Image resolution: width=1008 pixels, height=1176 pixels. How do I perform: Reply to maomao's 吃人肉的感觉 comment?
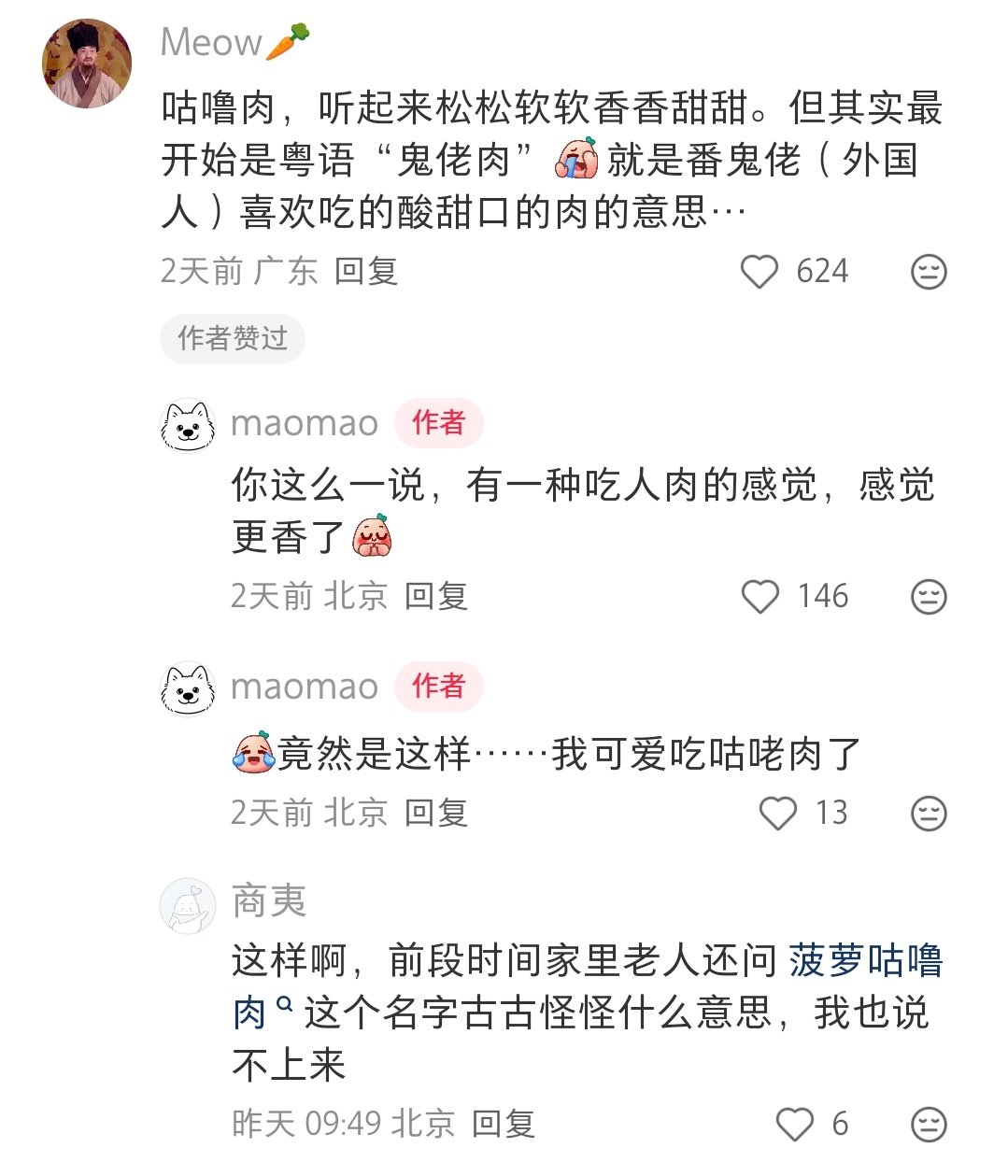(435, 597)
